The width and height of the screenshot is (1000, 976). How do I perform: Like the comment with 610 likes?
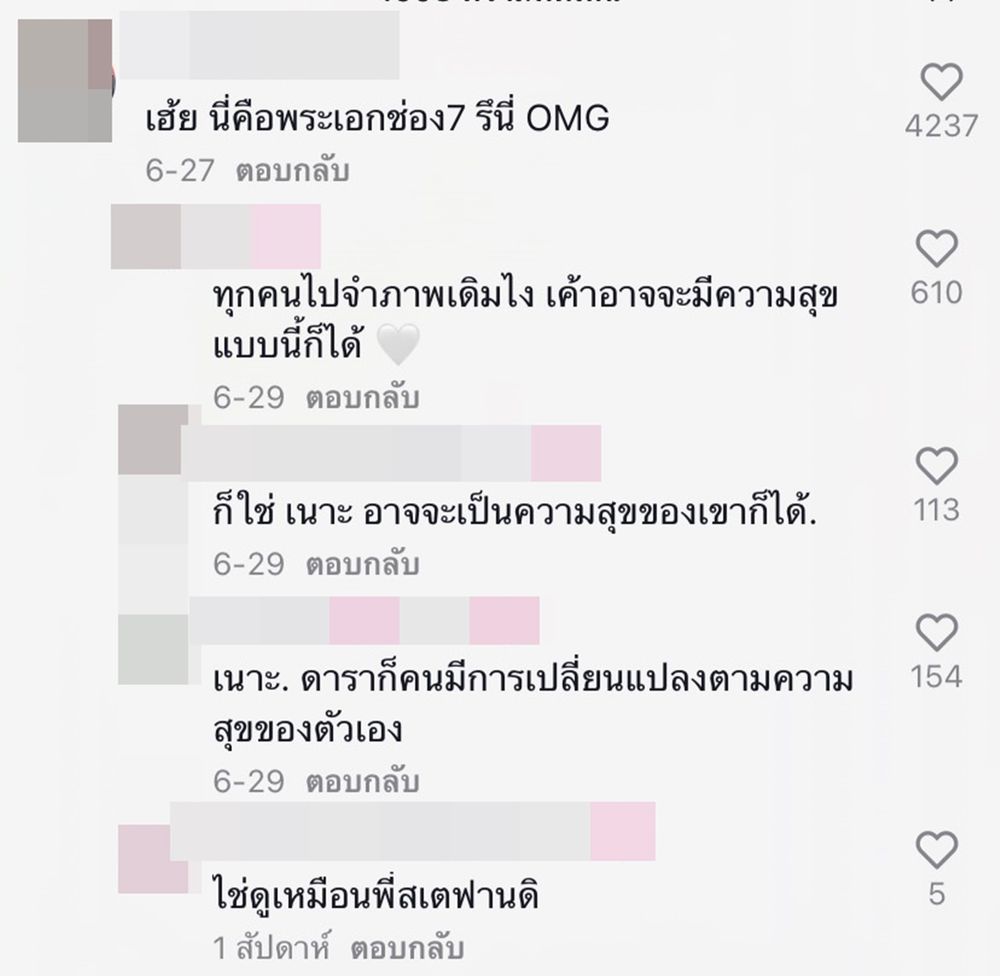pos(937,249)
